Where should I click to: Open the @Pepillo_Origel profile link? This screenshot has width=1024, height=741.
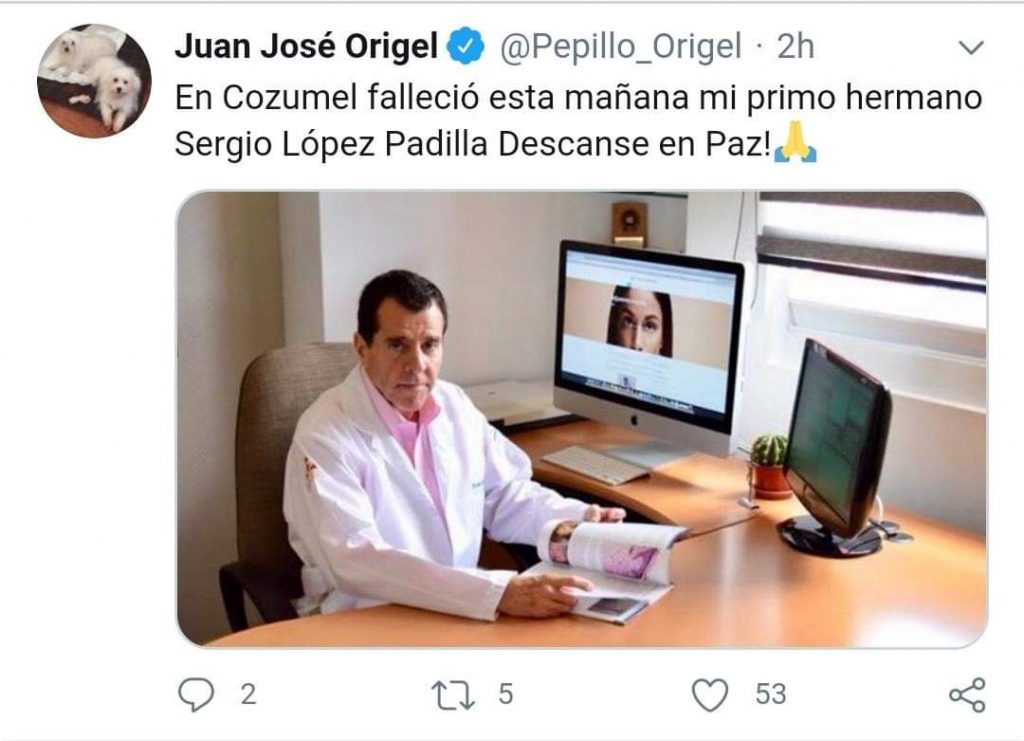coord(619,46)
